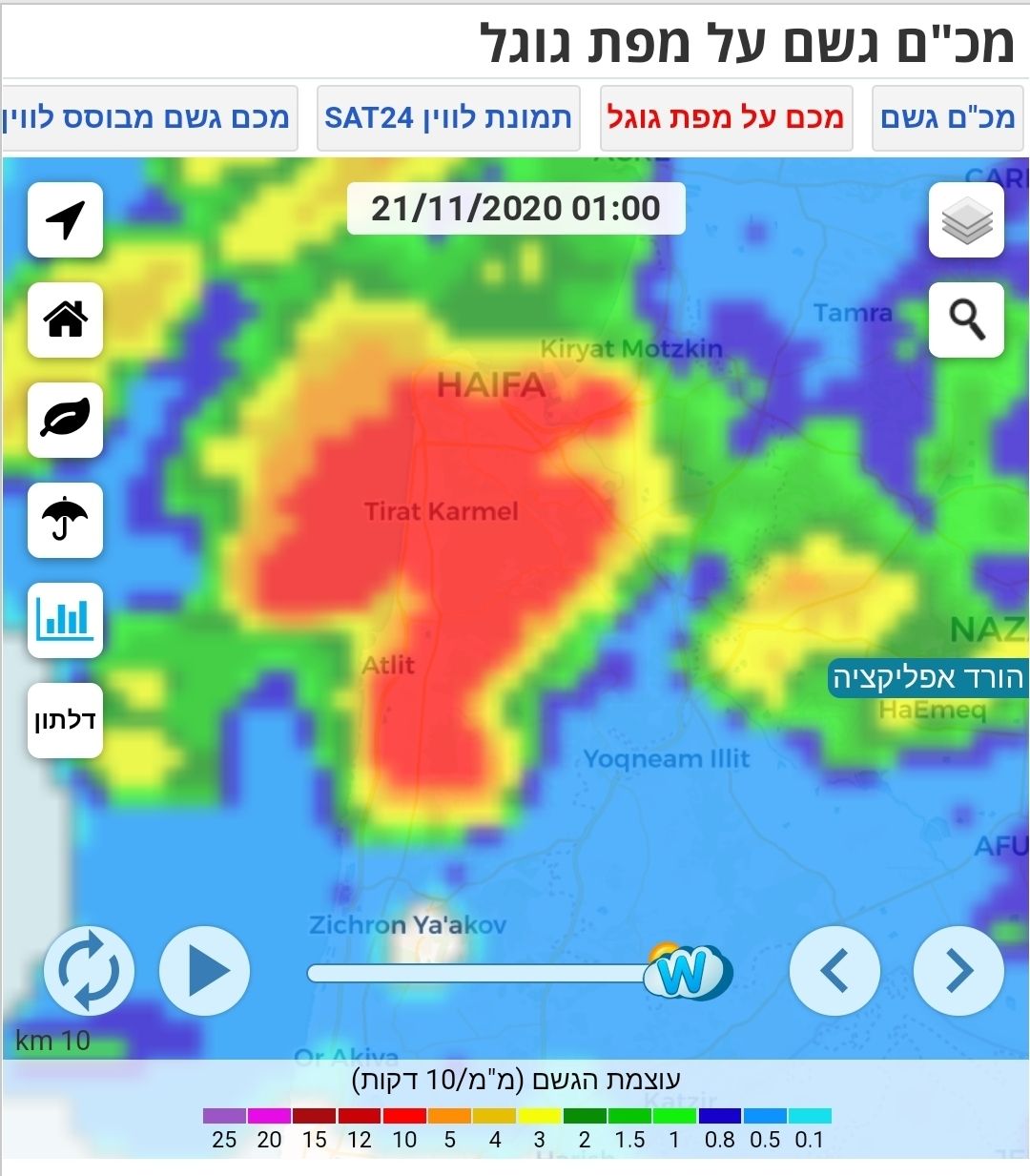
Task: Center map on my location arrow
Action: [x=65, y=220]
